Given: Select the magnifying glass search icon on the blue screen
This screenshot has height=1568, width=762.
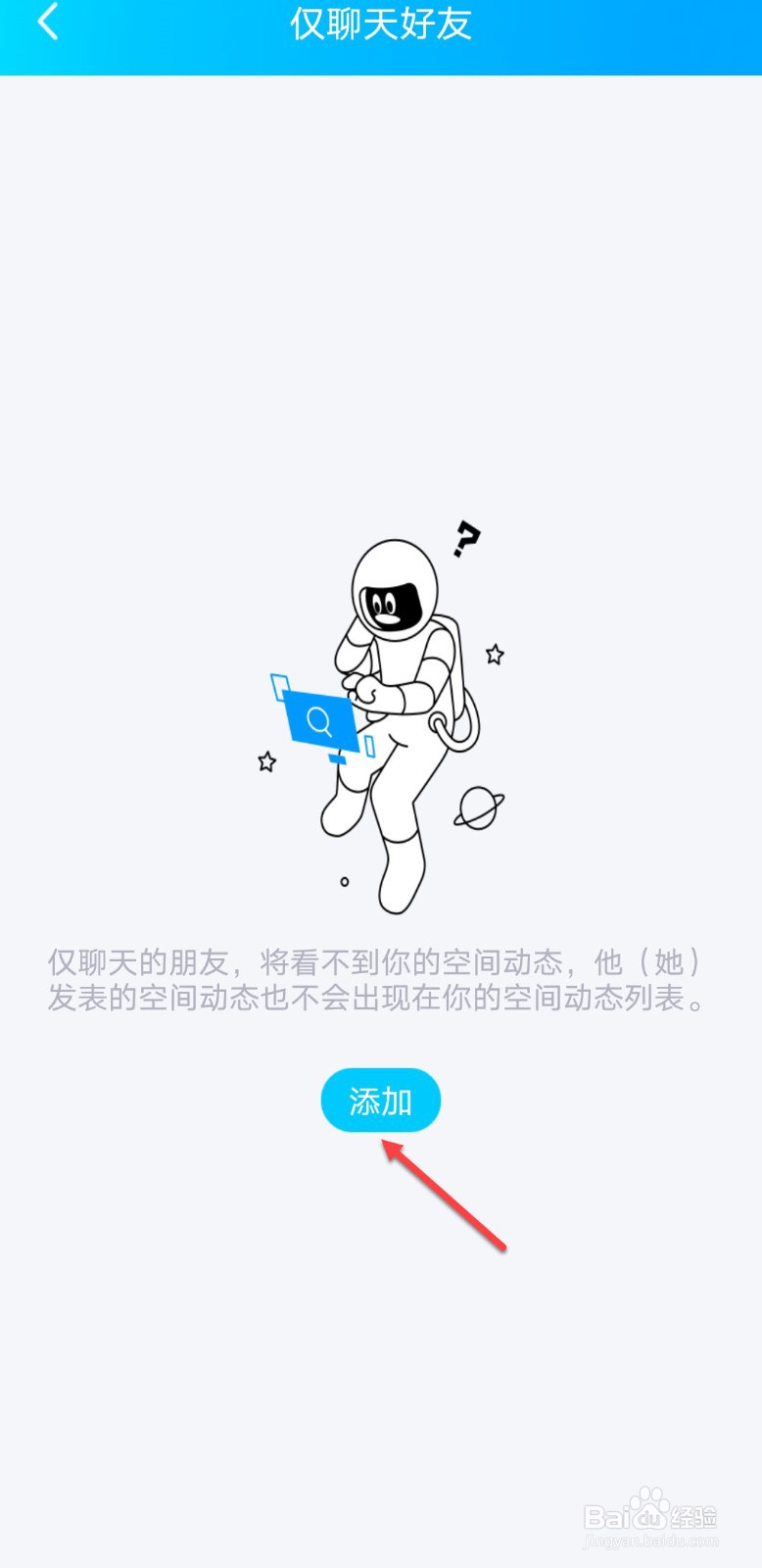Looking at the screenshot, I should (x=318, y=718).
